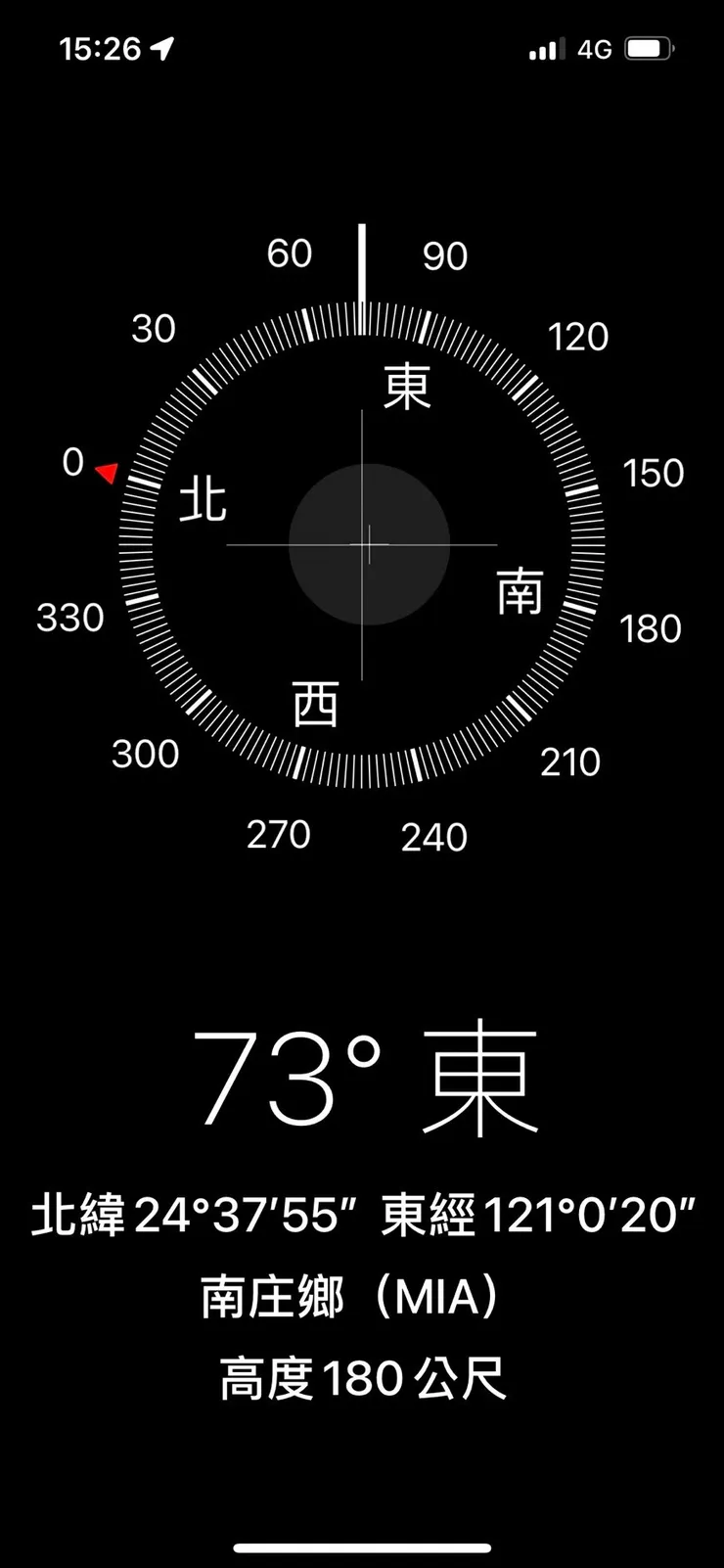Tap the 90 degree dial marking

pyautogui.click(x=445, y=256)
